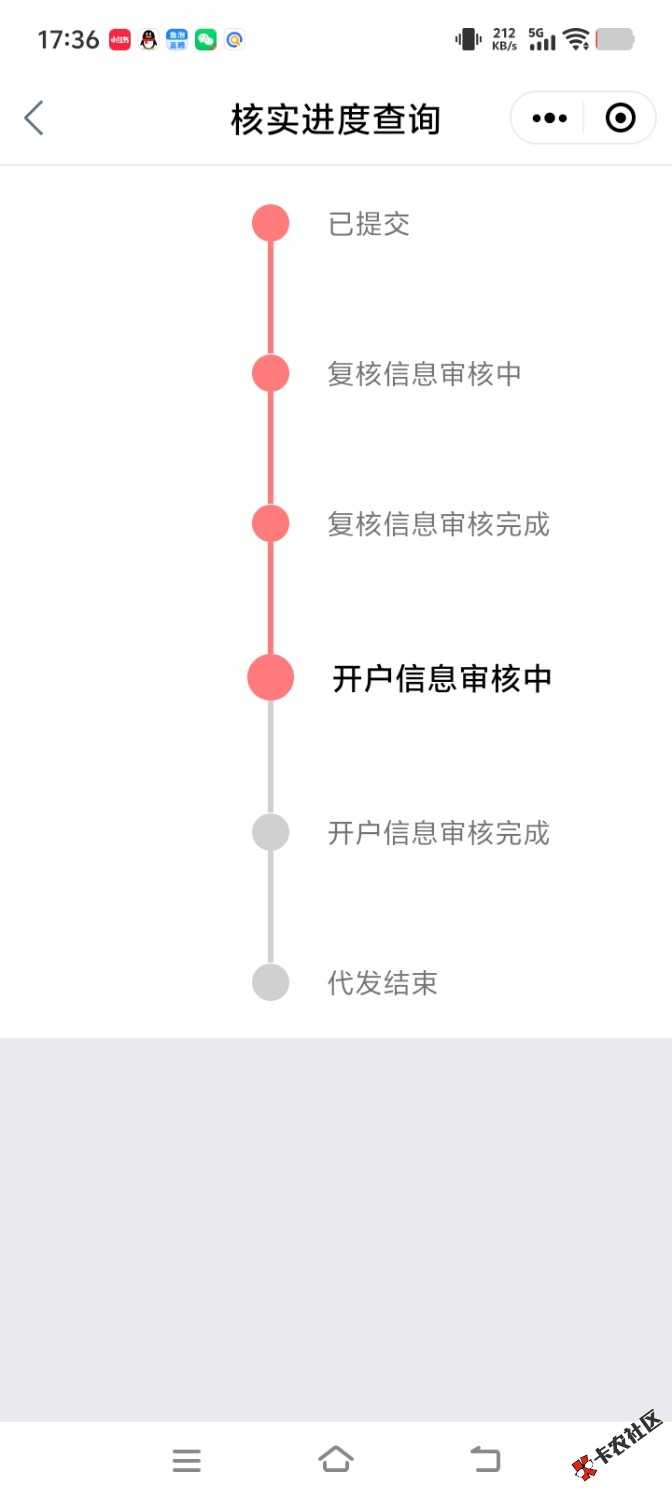Go back from 核实进度查询 page

[x=34, y=118]
